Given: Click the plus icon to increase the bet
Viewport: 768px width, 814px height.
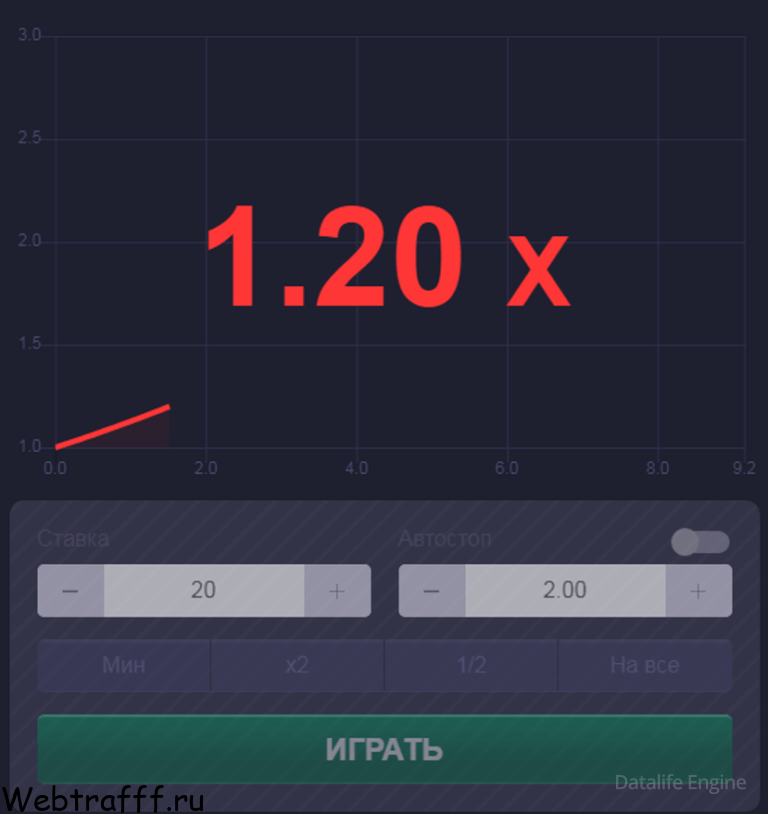Looking at the screenshot, I should coord(337,590).
